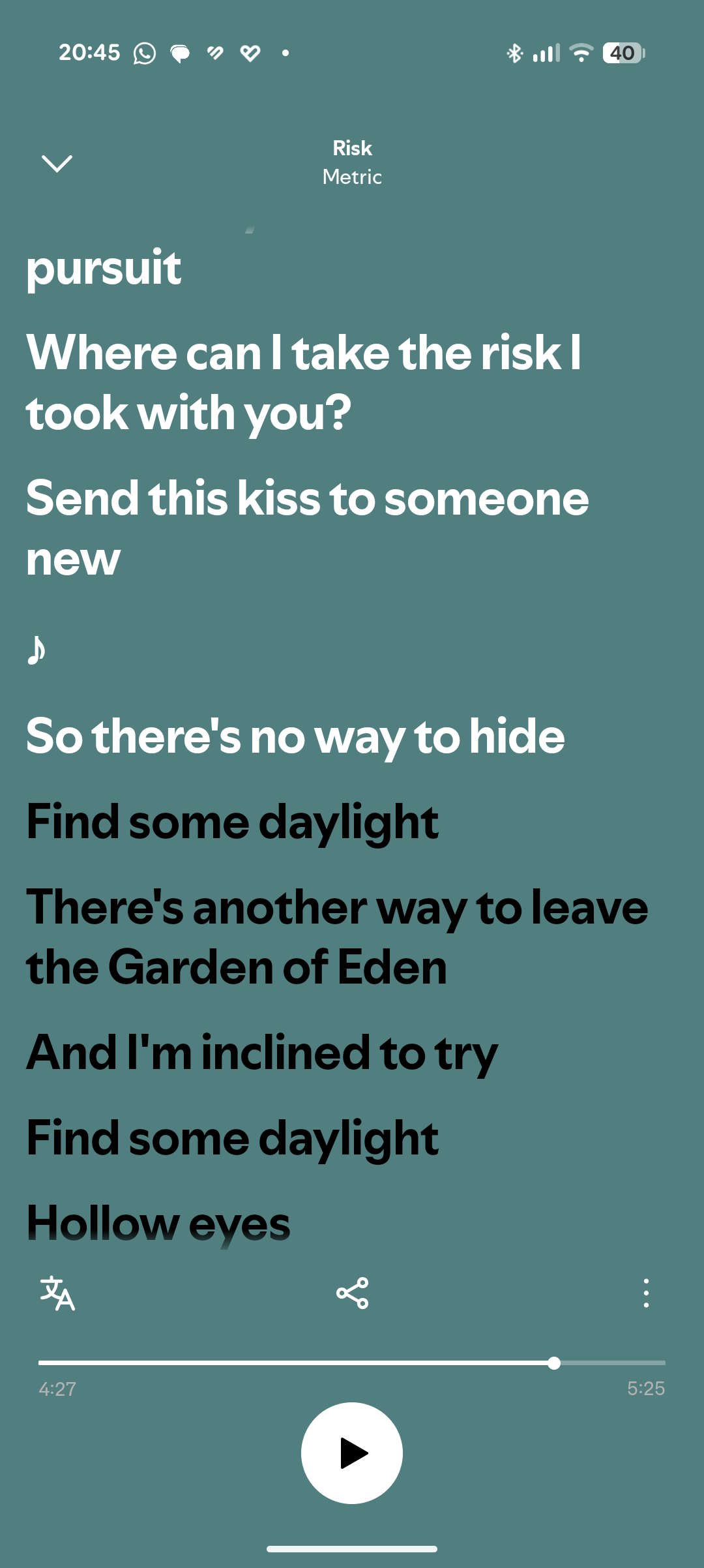Open the lyrics translation option
Viewport: 704px width, 1568px height.
click(57, 1293)
